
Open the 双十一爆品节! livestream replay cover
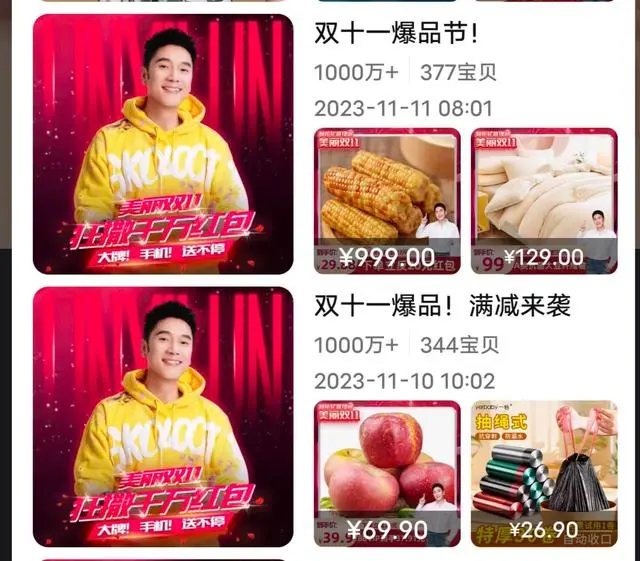tap(163, 144)
